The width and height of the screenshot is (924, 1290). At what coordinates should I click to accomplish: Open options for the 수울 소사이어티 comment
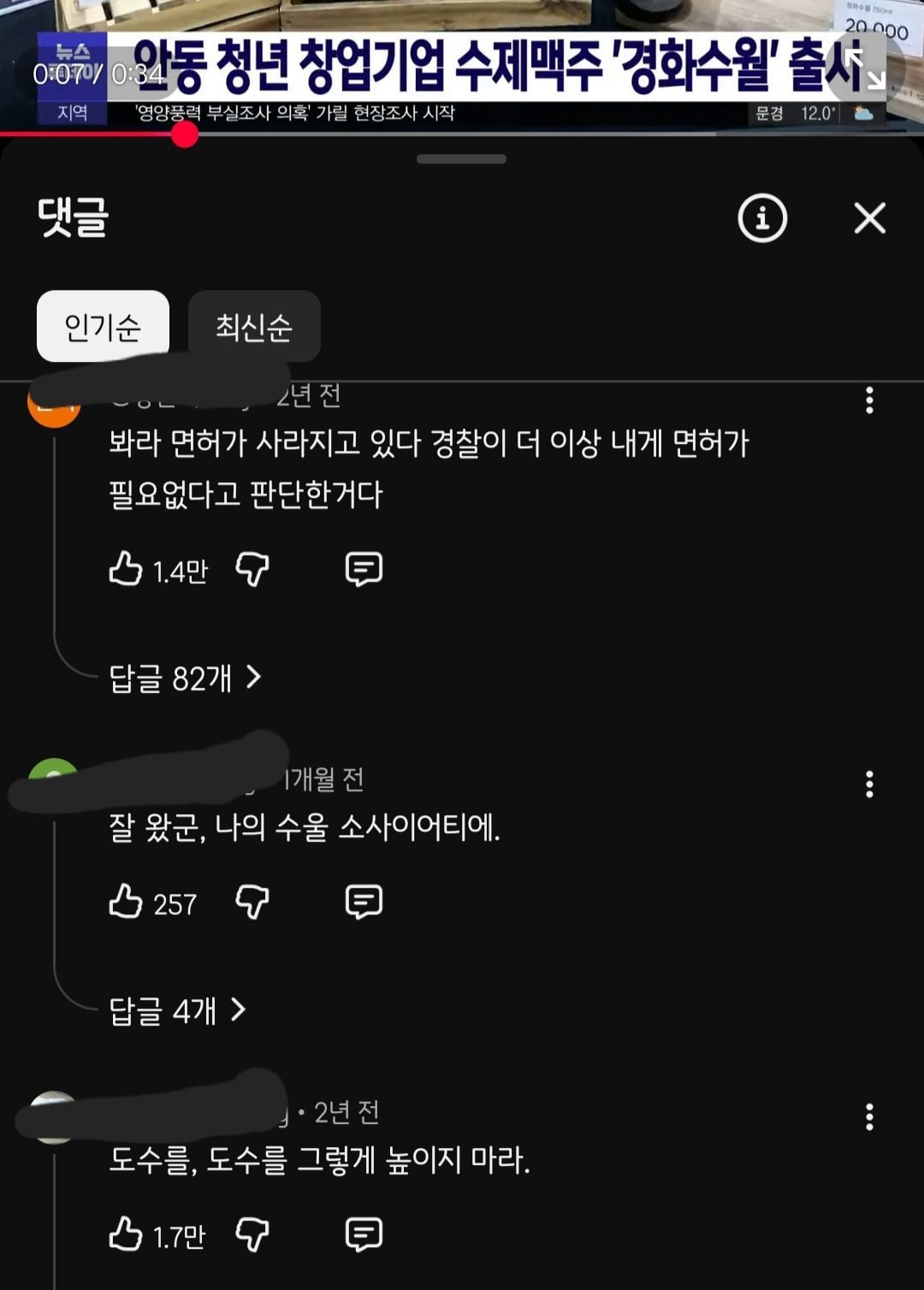coord(869,784)
